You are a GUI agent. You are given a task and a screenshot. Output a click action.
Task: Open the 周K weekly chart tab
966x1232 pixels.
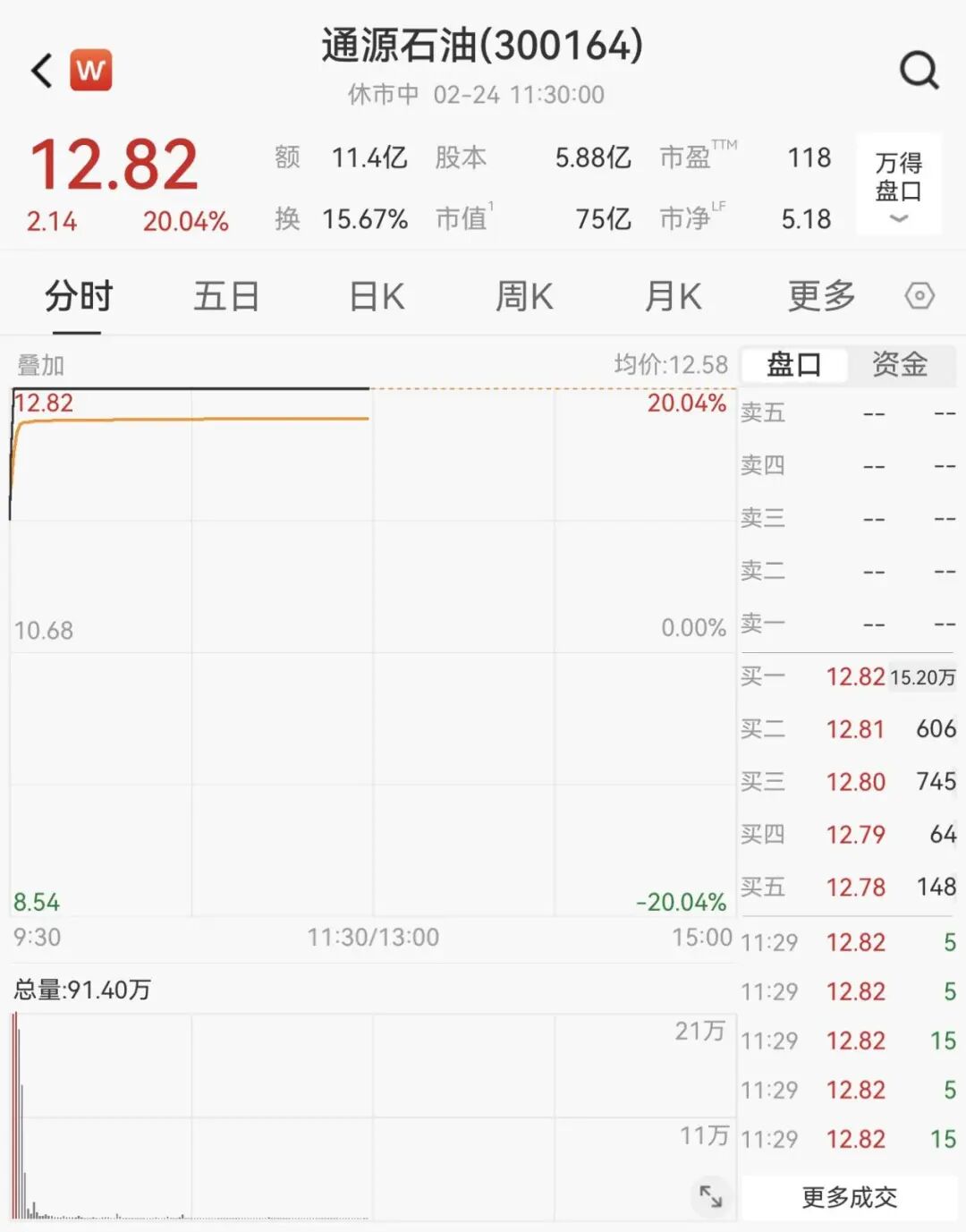[524, 295]
